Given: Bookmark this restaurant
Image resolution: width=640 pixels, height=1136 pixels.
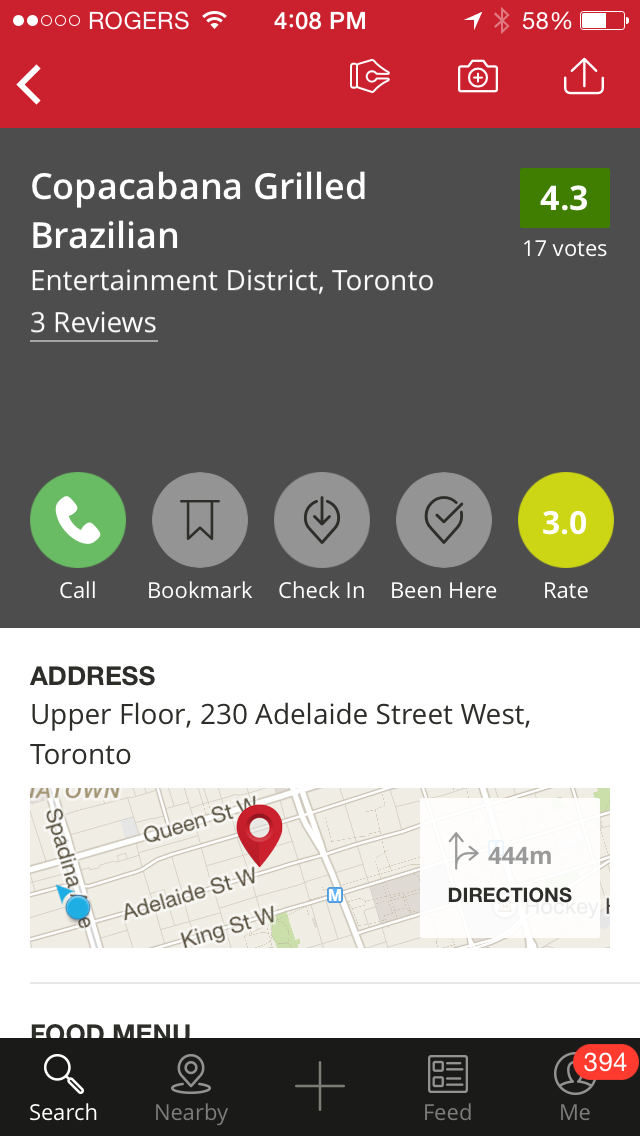Looking at the screenshot, I should coord(200,520).
